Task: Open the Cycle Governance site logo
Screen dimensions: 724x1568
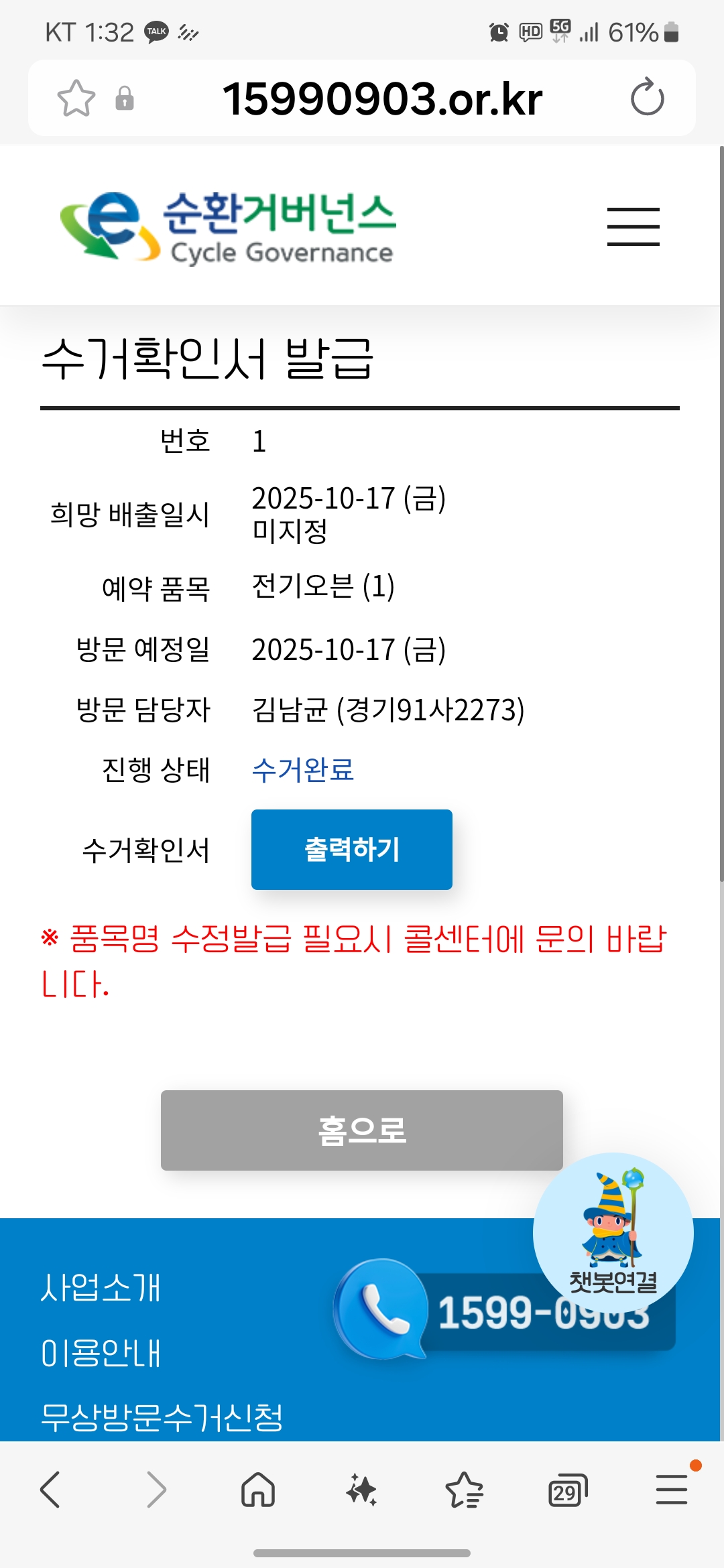Action: pos(228,226)
